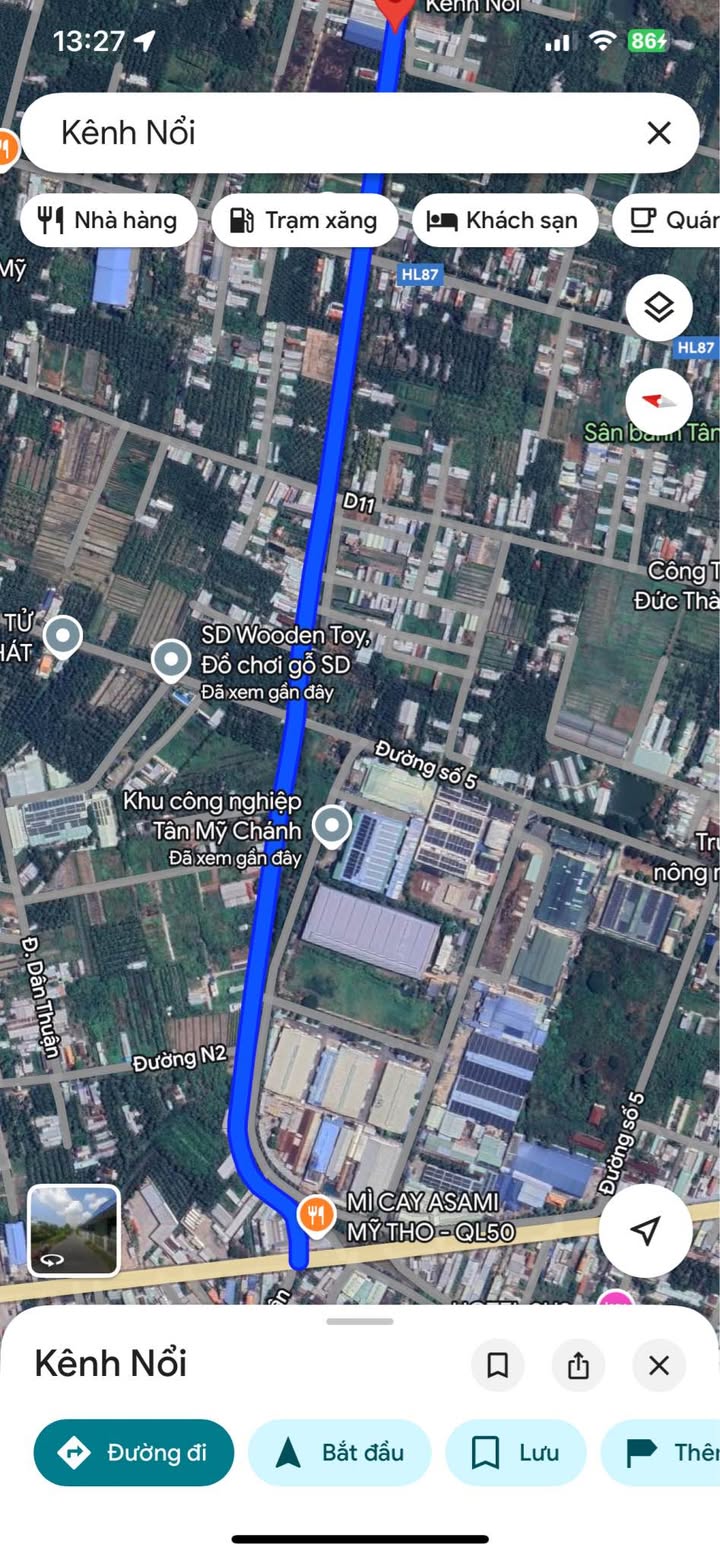Close the Kênh Nổi place card
This screenshot has width=720, height=1557.
click(x=658, y=1365)
